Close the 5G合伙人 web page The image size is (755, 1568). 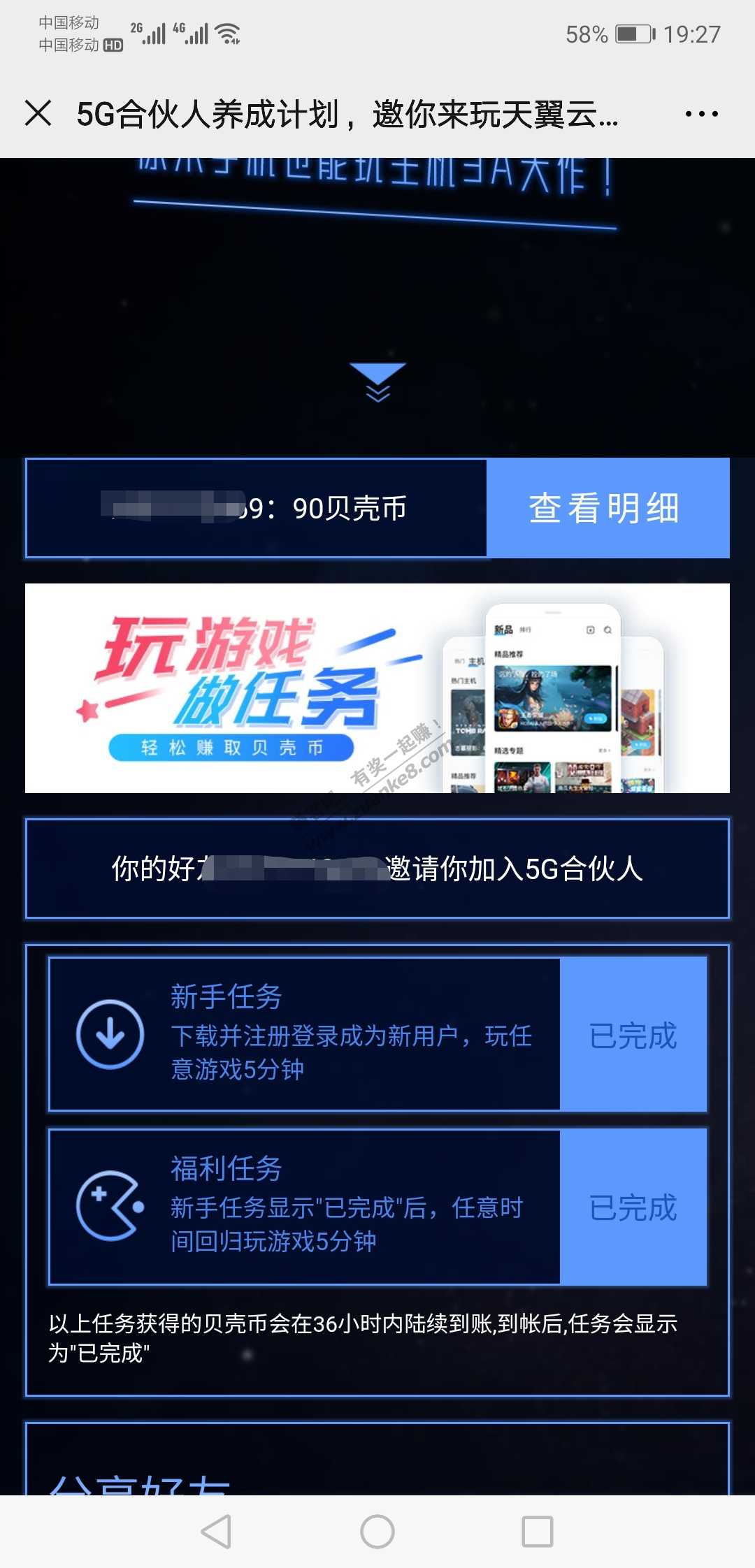(x=38, y=113)
